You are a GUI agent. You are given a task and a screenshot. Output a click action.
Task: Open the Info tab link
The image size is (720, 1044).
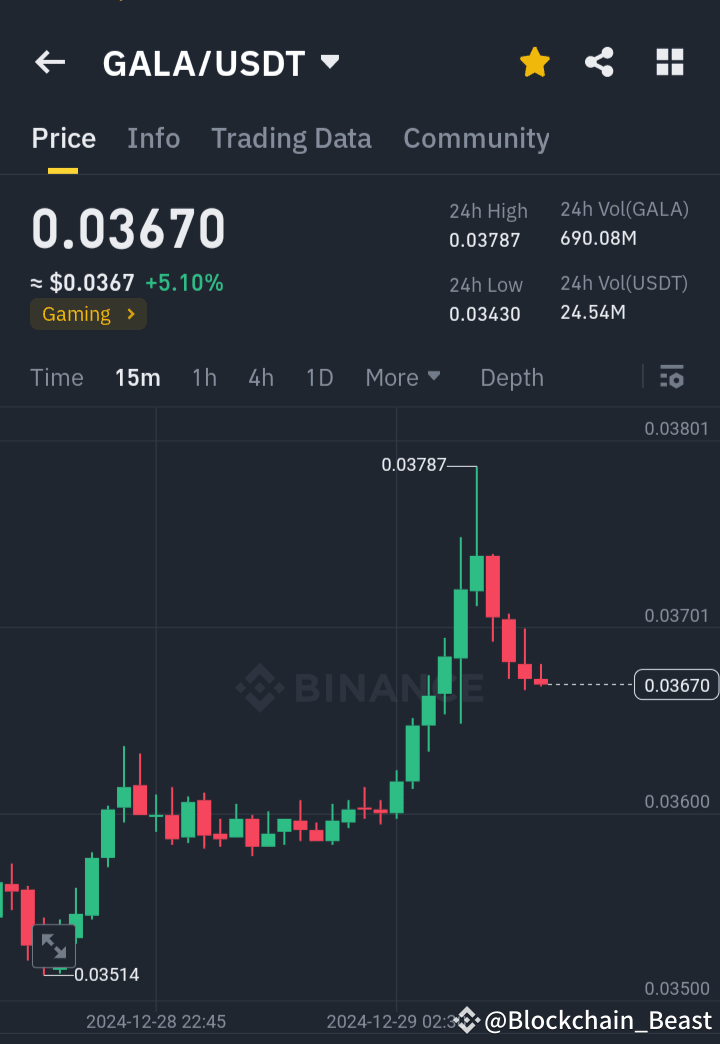coord(153,138)
